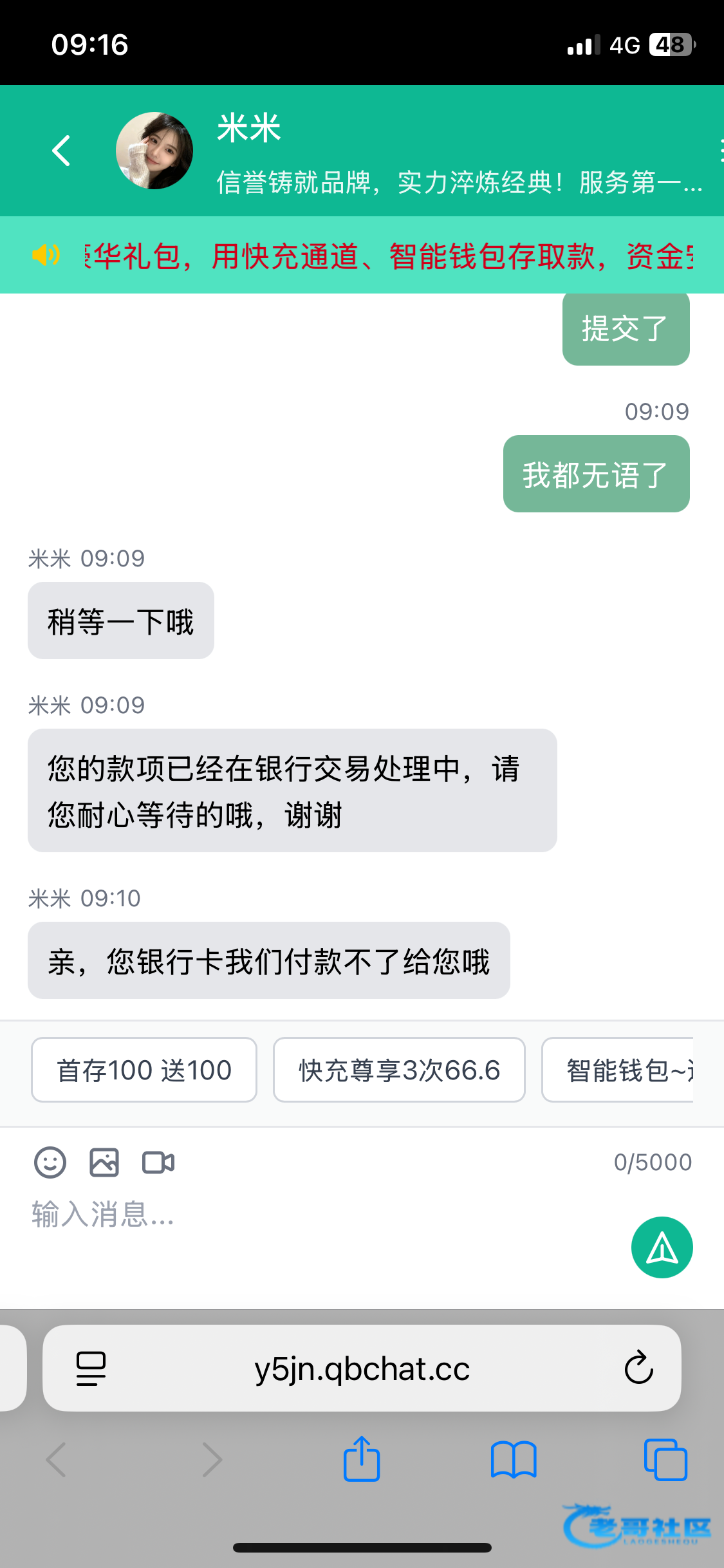This screenshot has width=724, height=1568.
Task: Open the emoji picker
Action: (x=50, y=1162)
